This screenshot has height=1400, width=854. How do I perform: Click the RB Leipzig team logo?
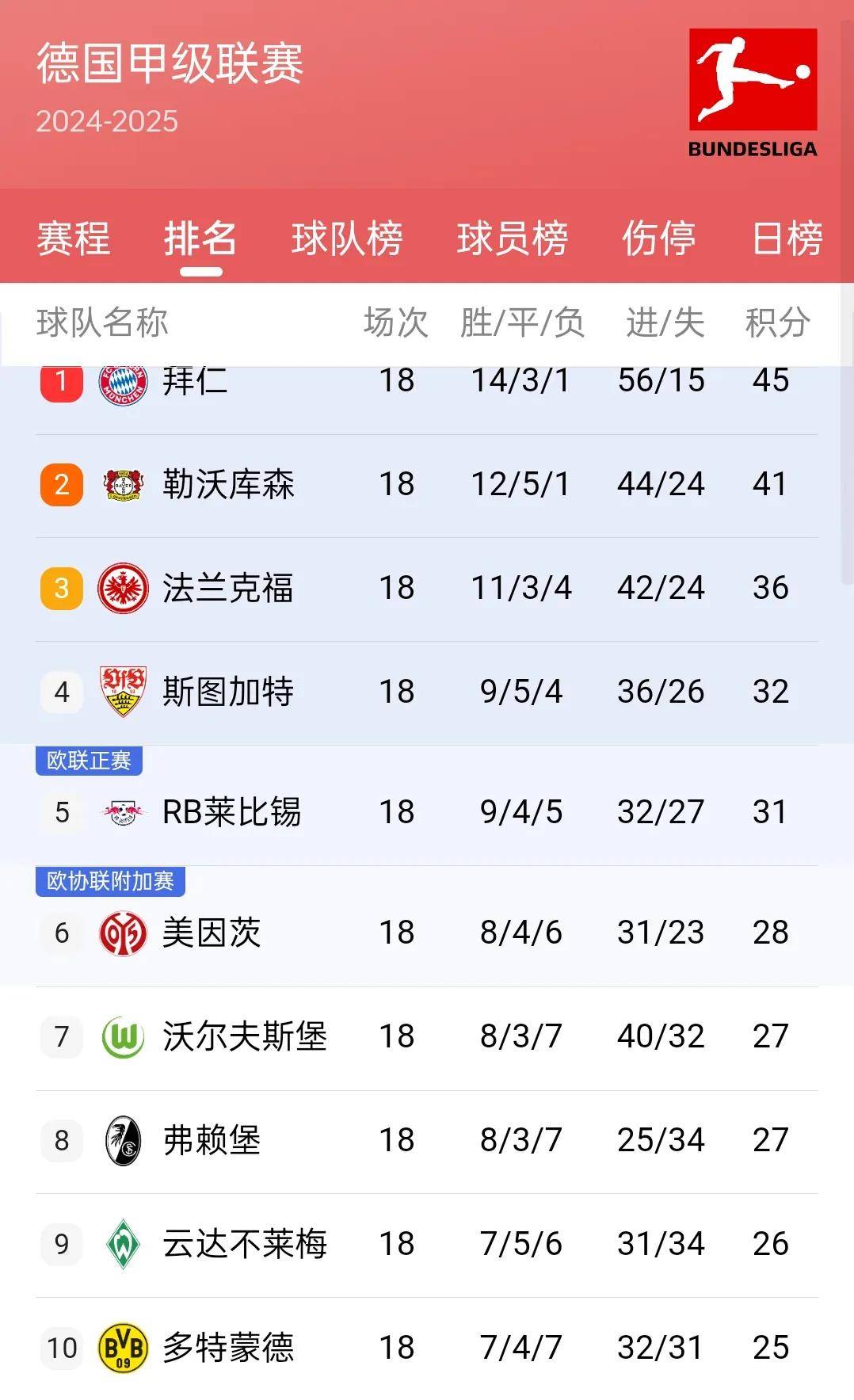pos(123,812)
